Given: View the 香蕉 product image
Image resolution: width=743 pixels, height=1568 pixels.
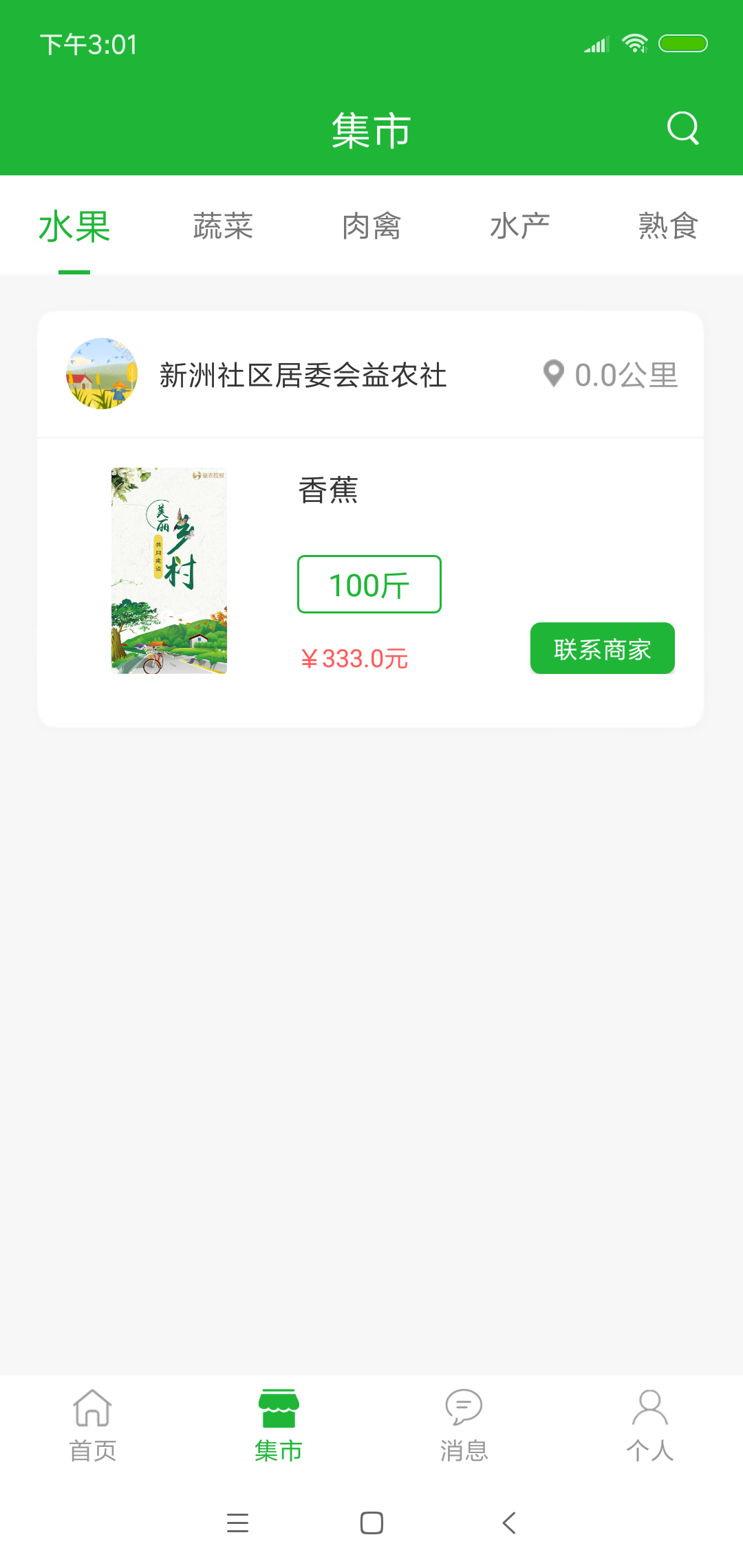Looking at the screenshot, I should tap(169, 571).
